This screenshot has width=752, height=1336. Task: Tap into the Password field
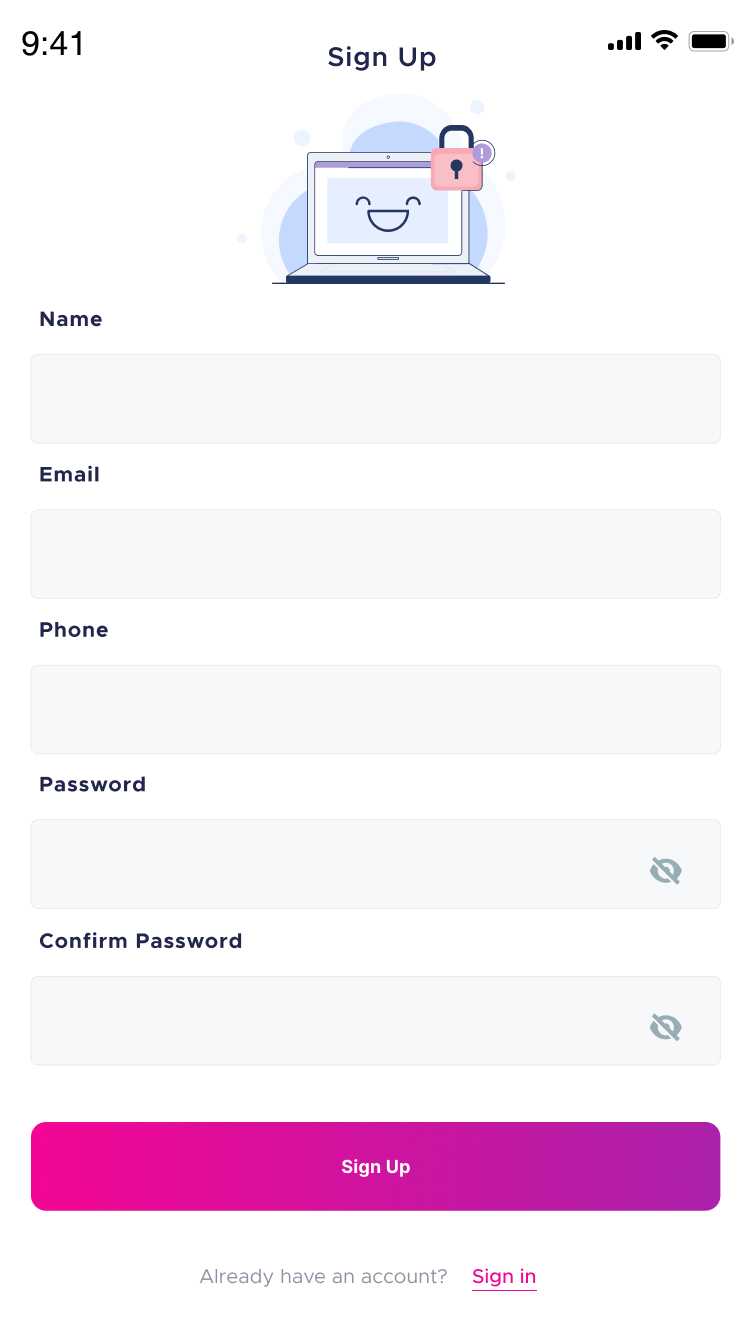(x=330, y=864)
